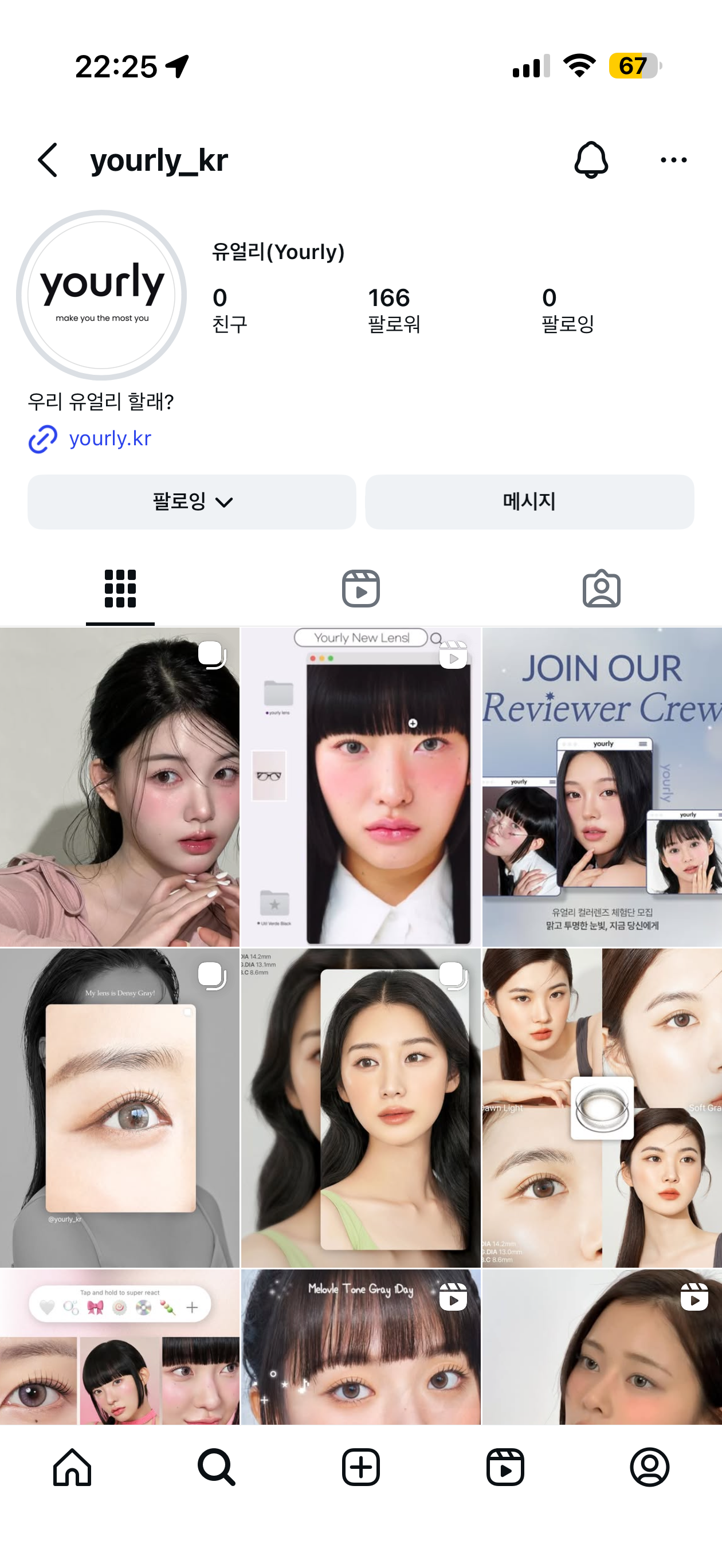Open the JOIN OUR Reviewer Crew post
Viewport: 722px width, 1568px height.
pyautogui.click(x=602, y=786)
